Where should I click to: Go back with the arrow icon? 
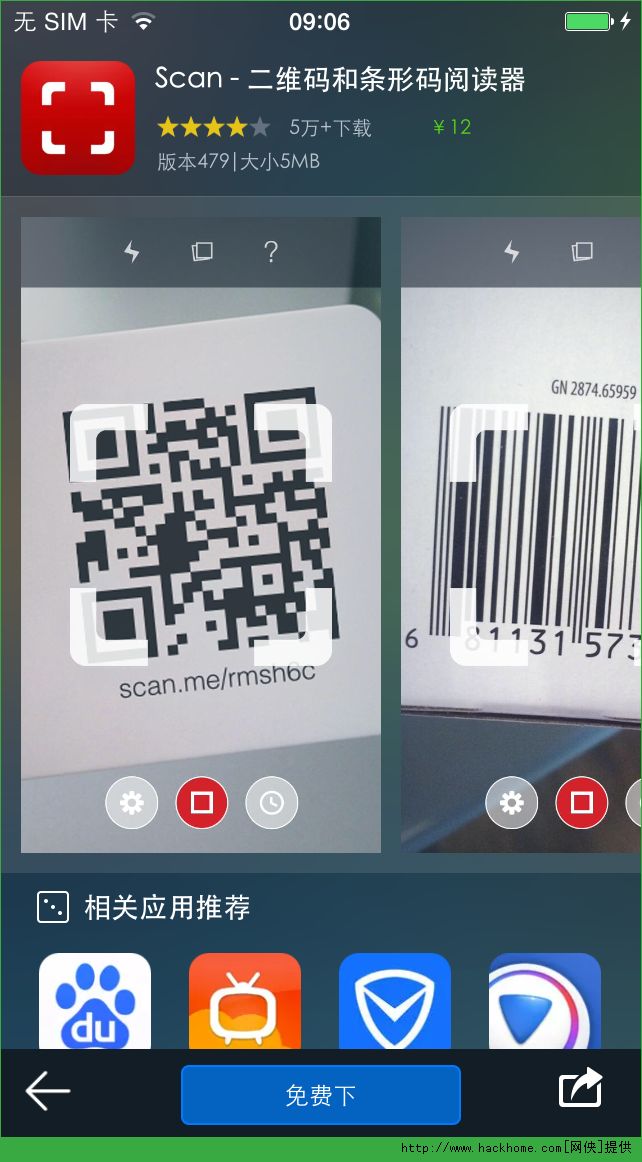(47, 1091)
